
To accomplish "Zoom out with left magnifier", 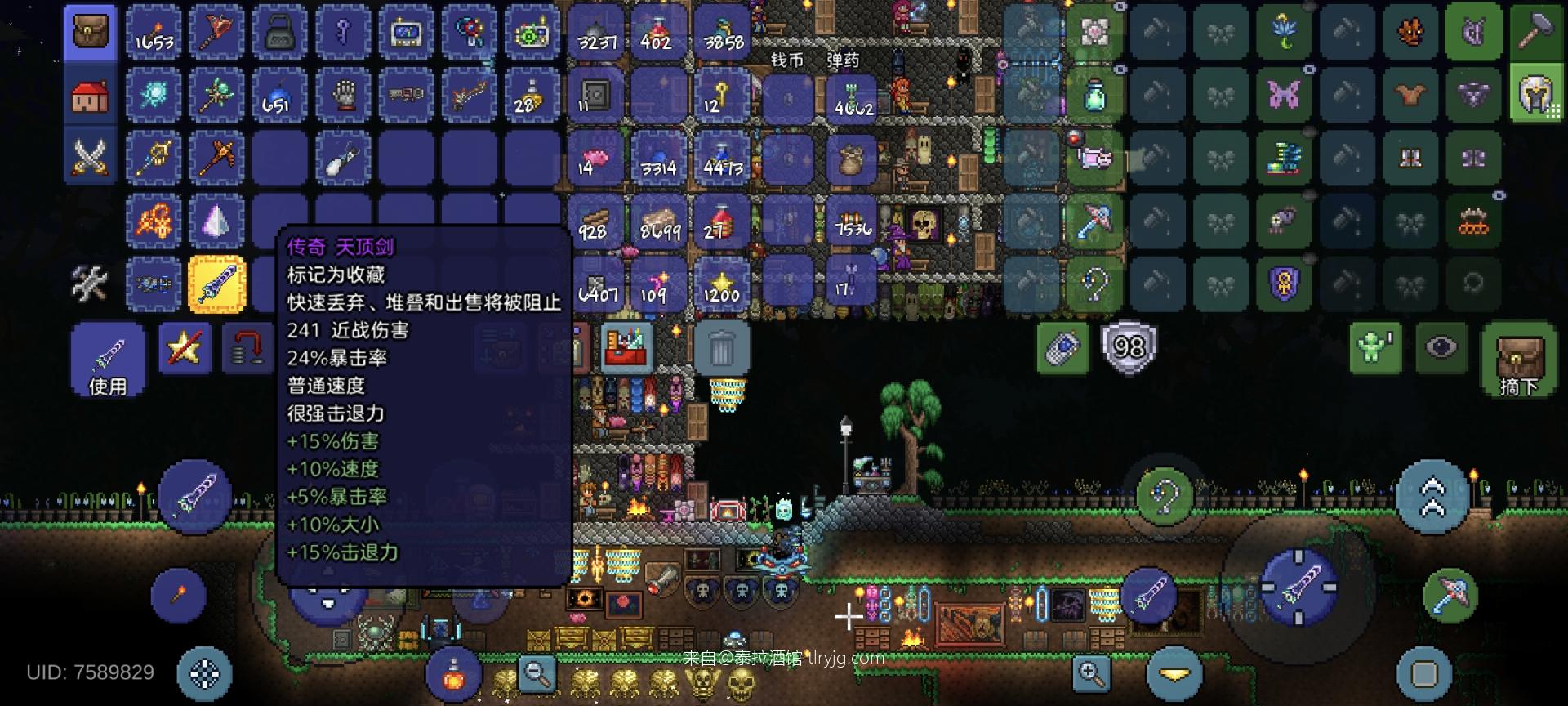I will [x=537, y=674].
